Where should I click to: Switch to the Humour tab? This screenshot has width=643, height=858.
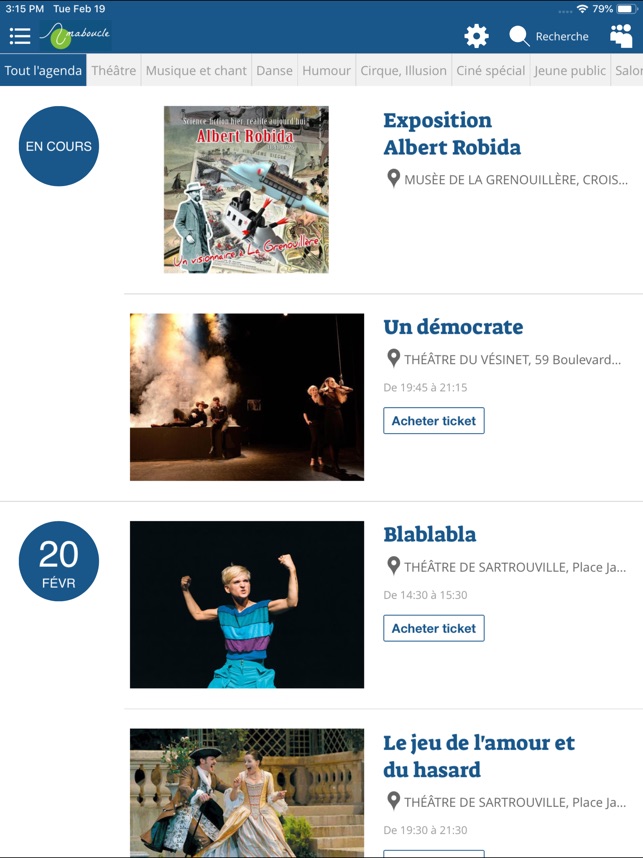click(x=326, y=71)
